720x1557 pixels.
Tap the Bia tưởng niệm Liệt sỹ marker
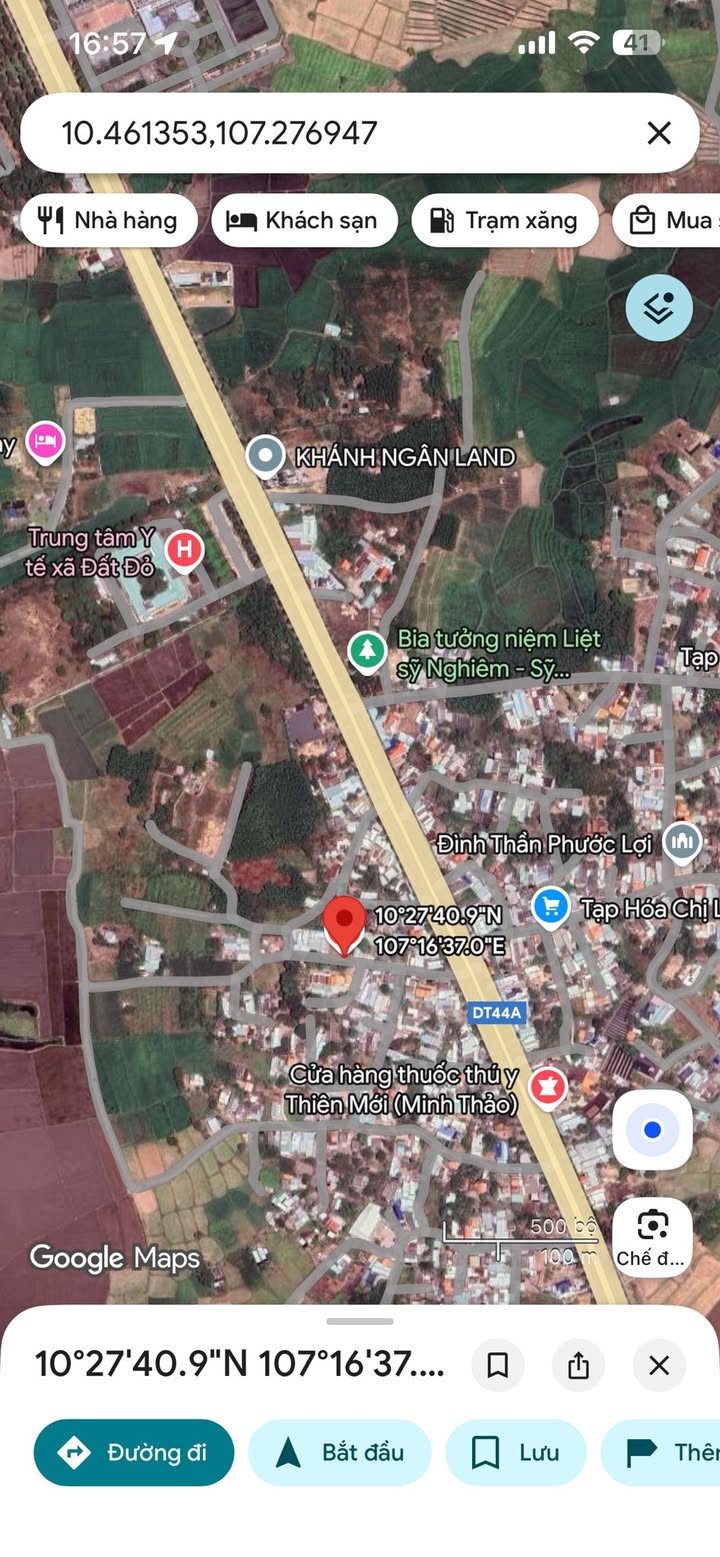[x=368, y=650]
